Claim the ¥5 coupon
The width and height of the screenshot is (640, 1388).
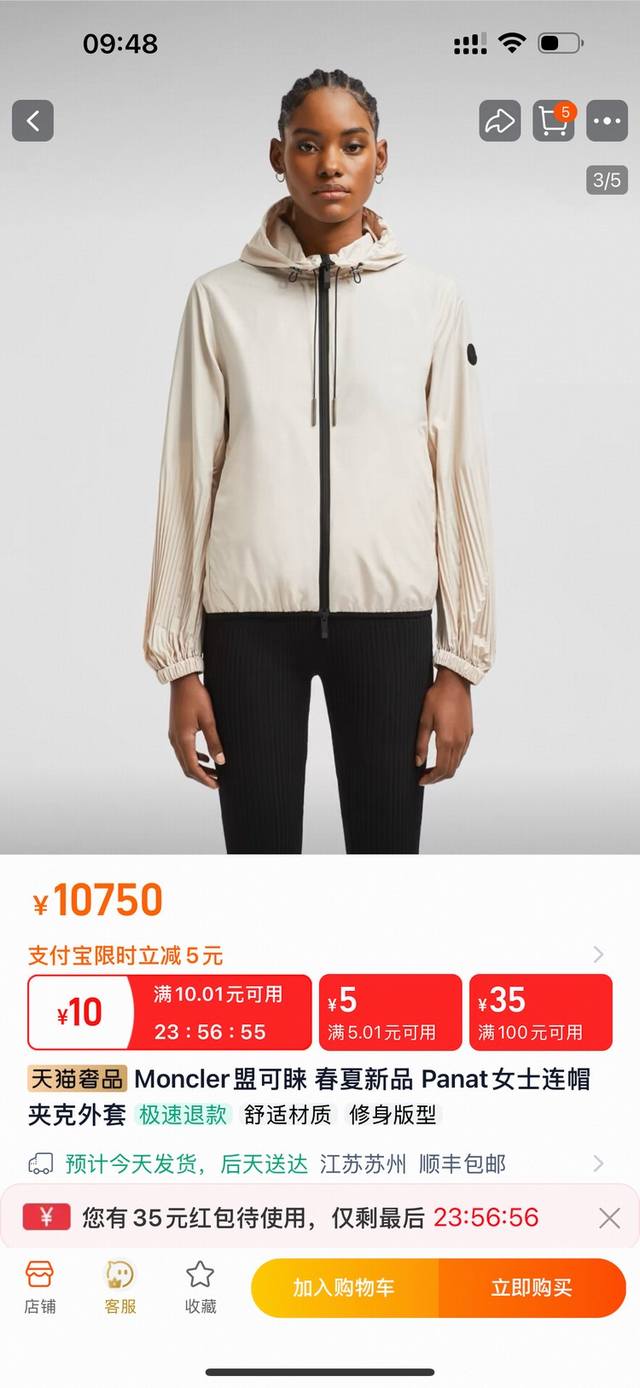[x=390, y=1013]
